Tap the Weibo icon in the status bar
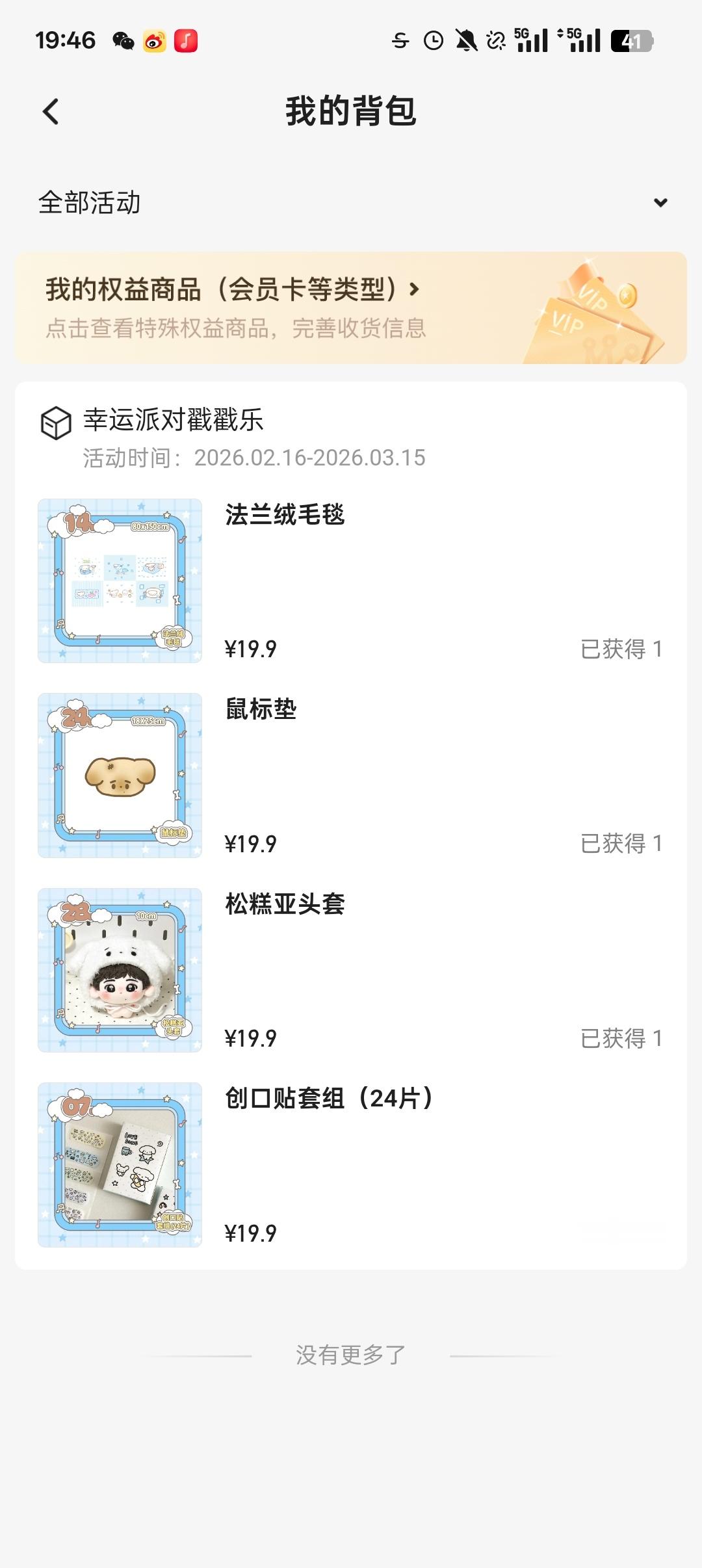Screen dimensions: 702x1568 coord(154,39)
